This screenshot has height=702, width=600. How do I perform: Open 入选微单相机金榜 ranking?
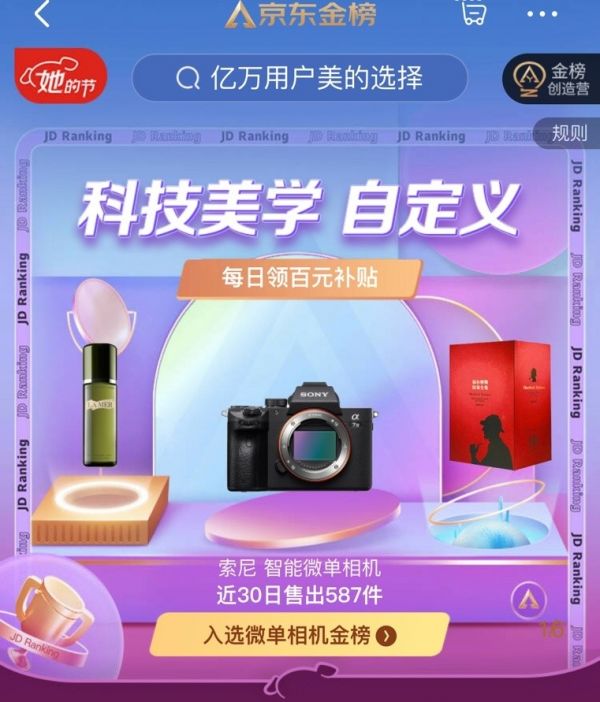tap(300, 634)
